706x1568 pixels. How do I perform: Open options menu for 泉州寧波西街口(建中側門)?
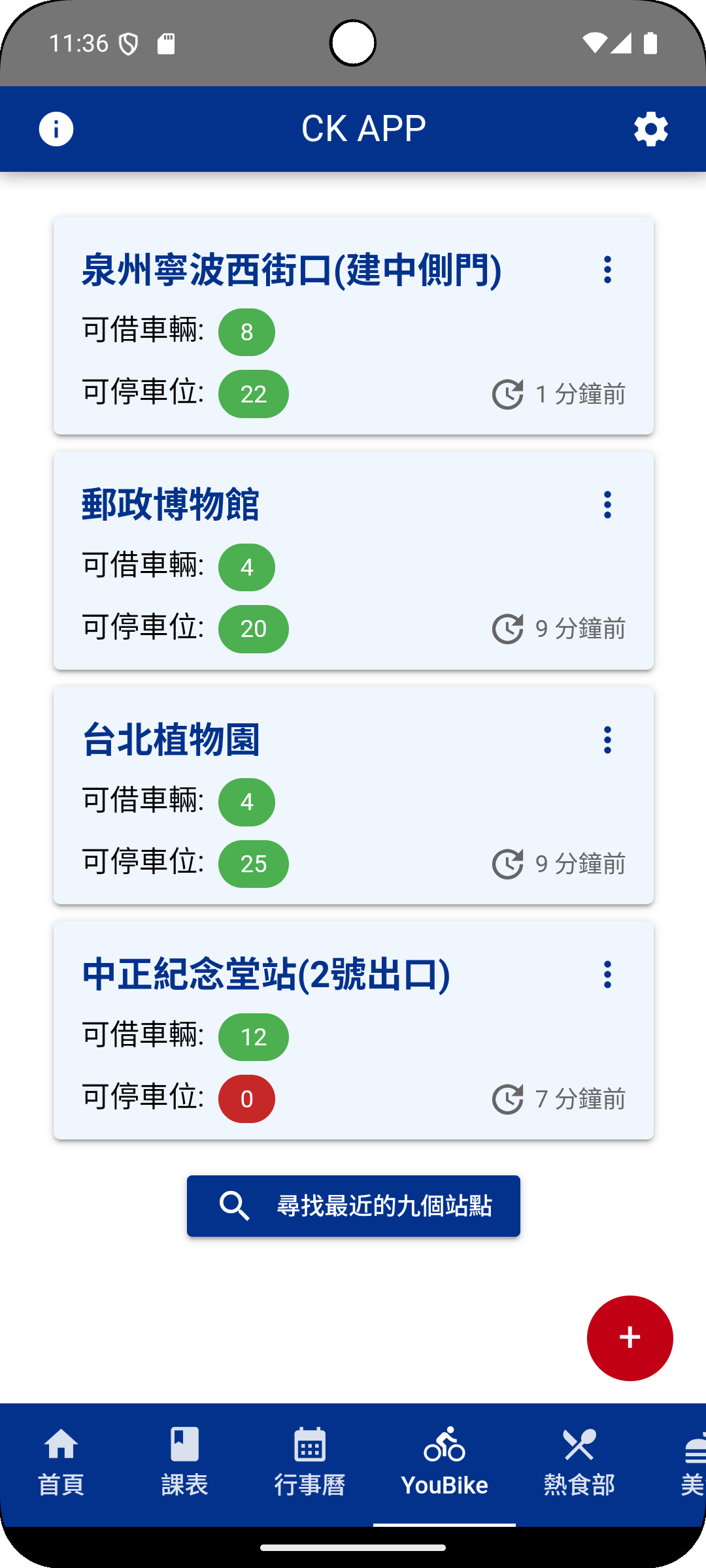point(607,270)
